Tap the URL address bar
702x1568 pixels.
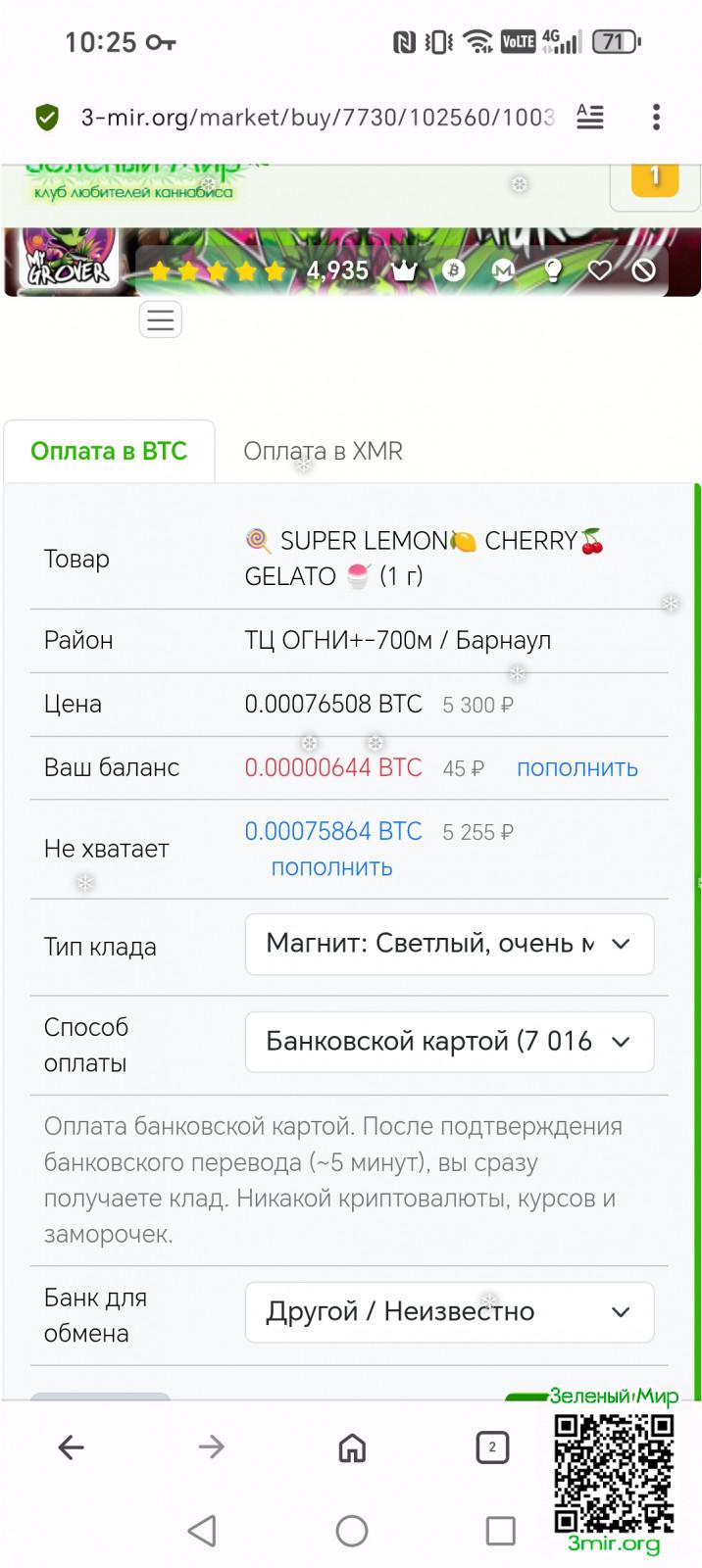point(316,118)
